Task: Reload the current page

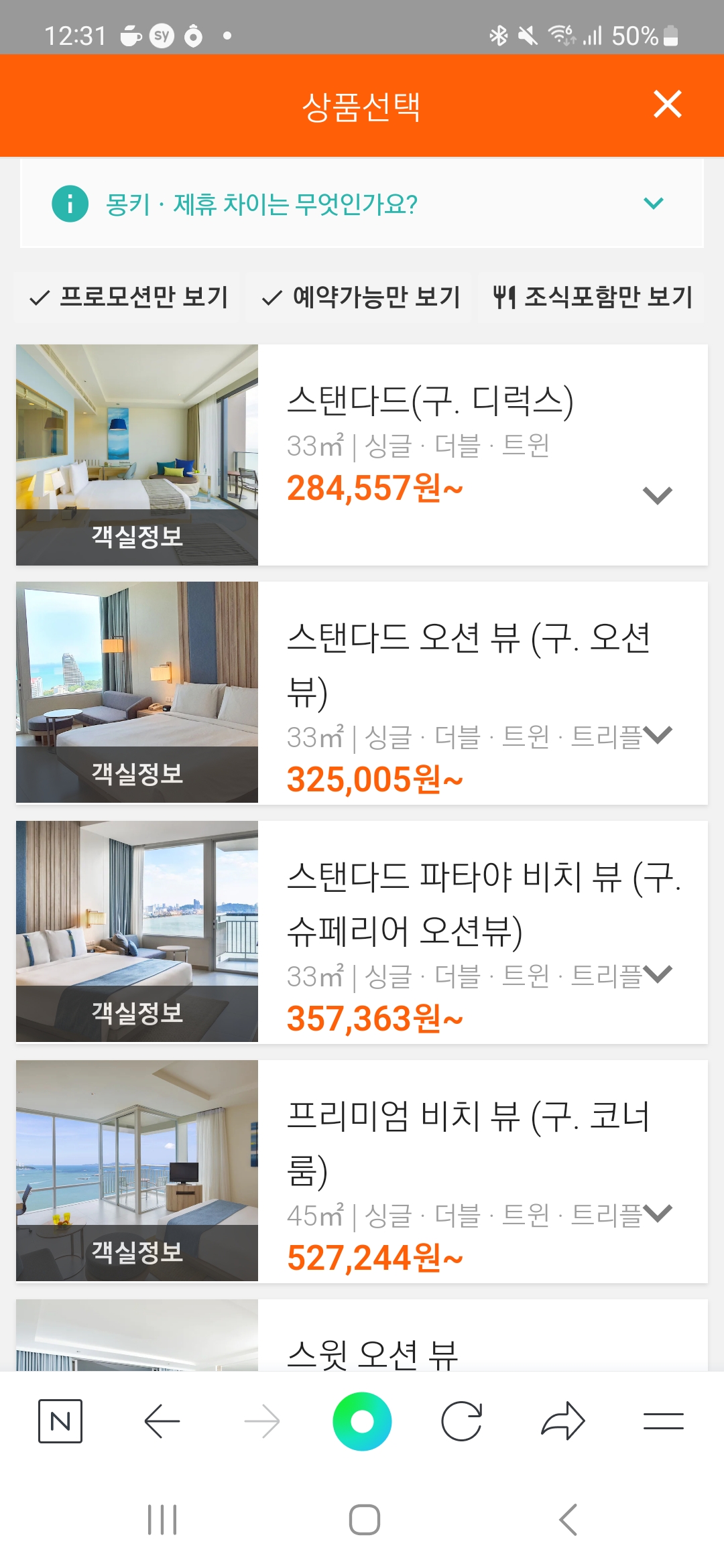Action: click(462, 1421)
